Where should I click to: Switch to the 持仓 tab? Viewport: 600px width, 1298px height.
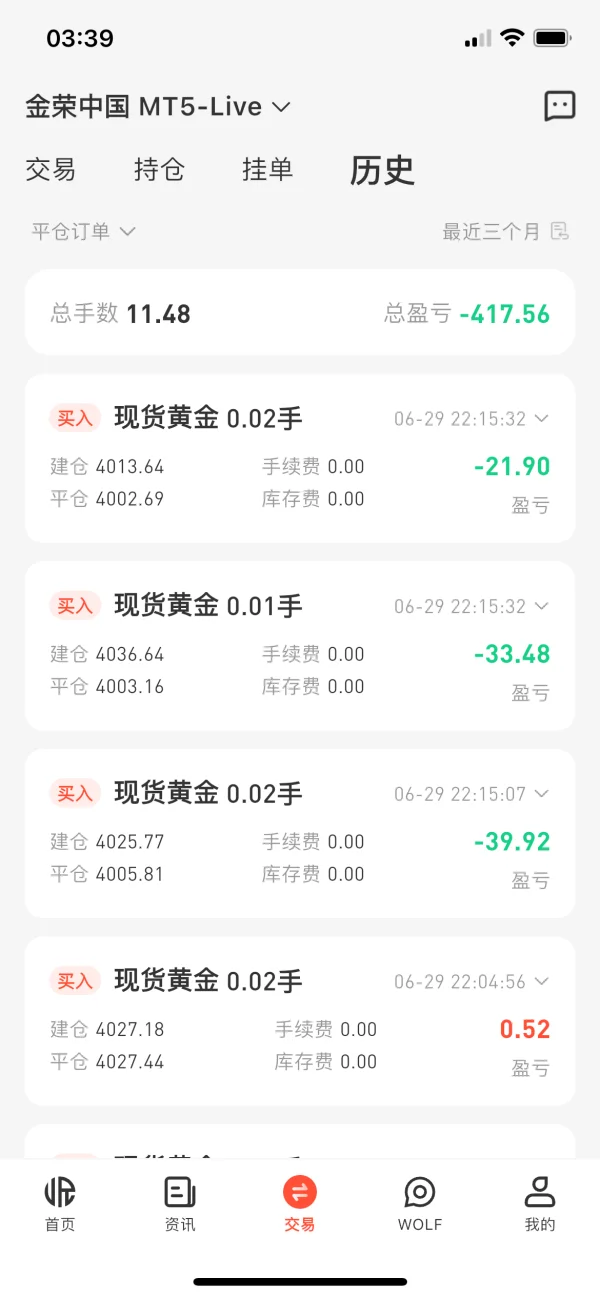[x=159, y=169]
